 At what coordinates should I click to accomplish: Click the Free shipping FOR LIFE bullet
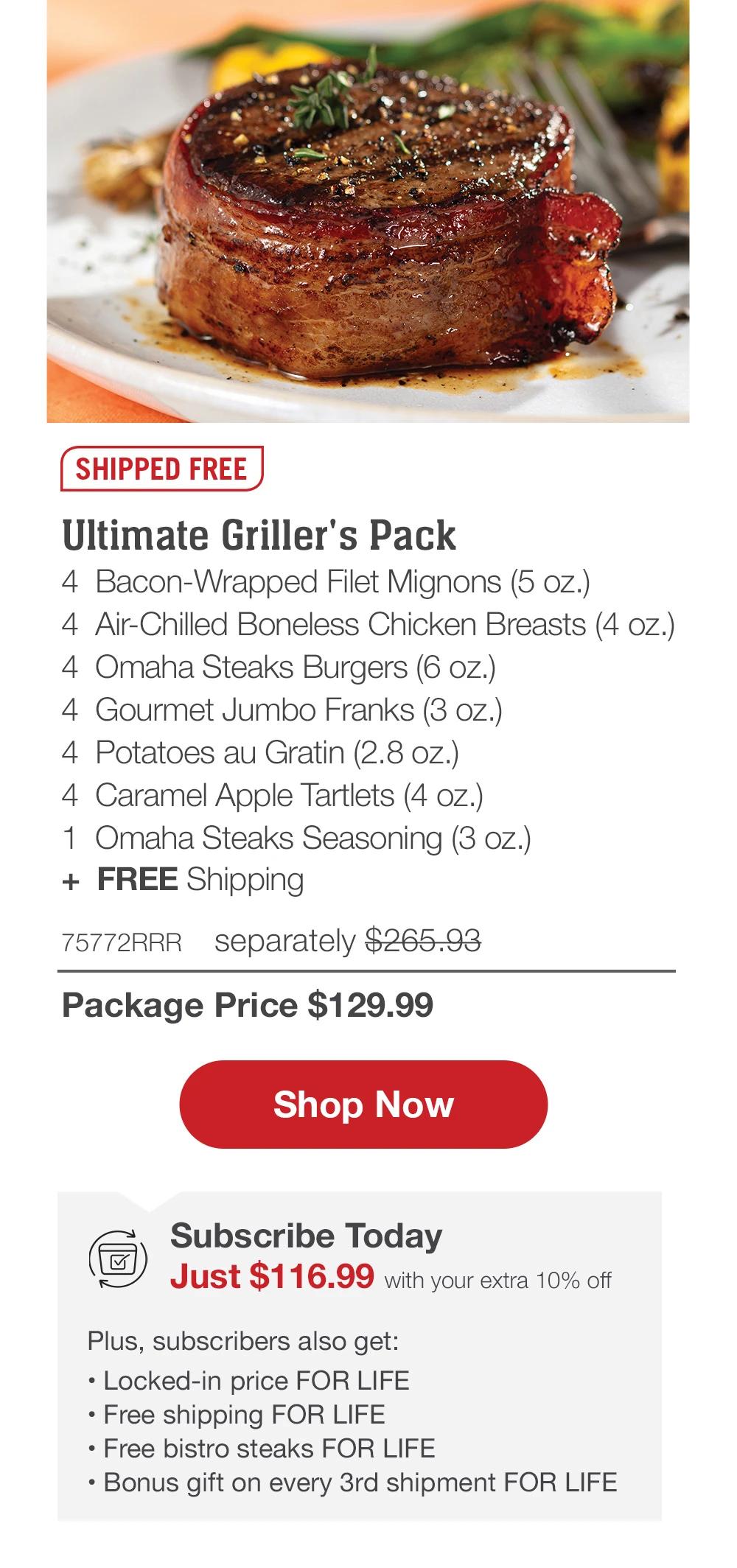click(x=236, y=1415)
